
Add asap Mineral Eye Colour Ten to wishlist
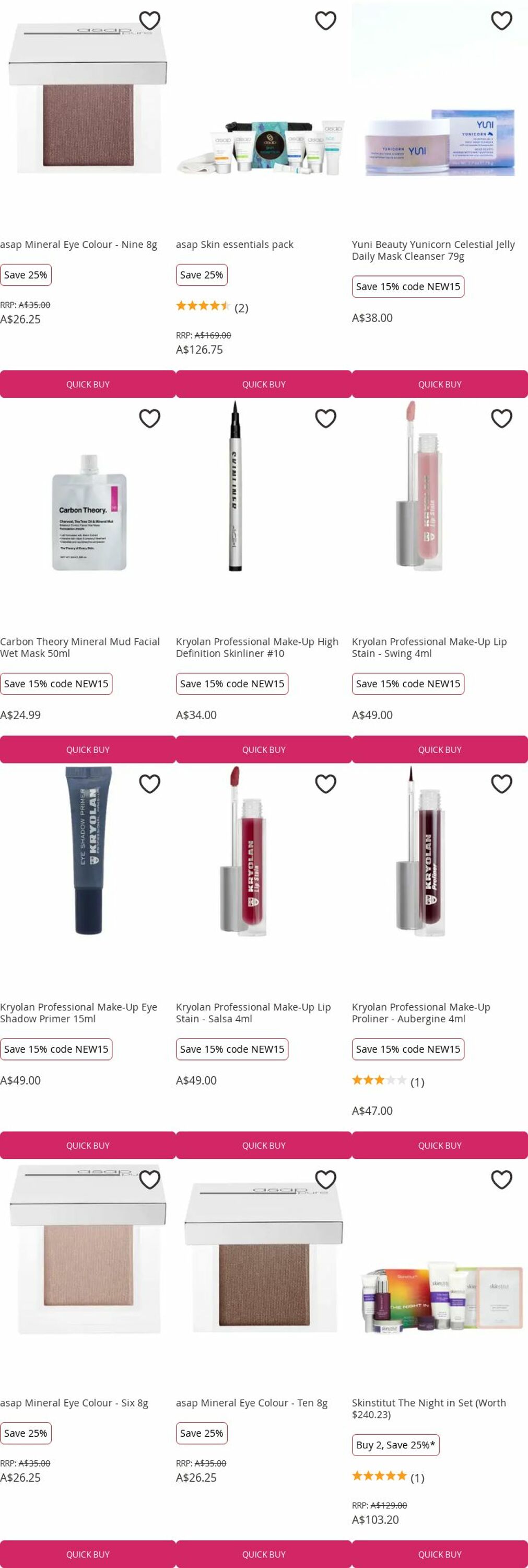click(x=325, y=1179)
